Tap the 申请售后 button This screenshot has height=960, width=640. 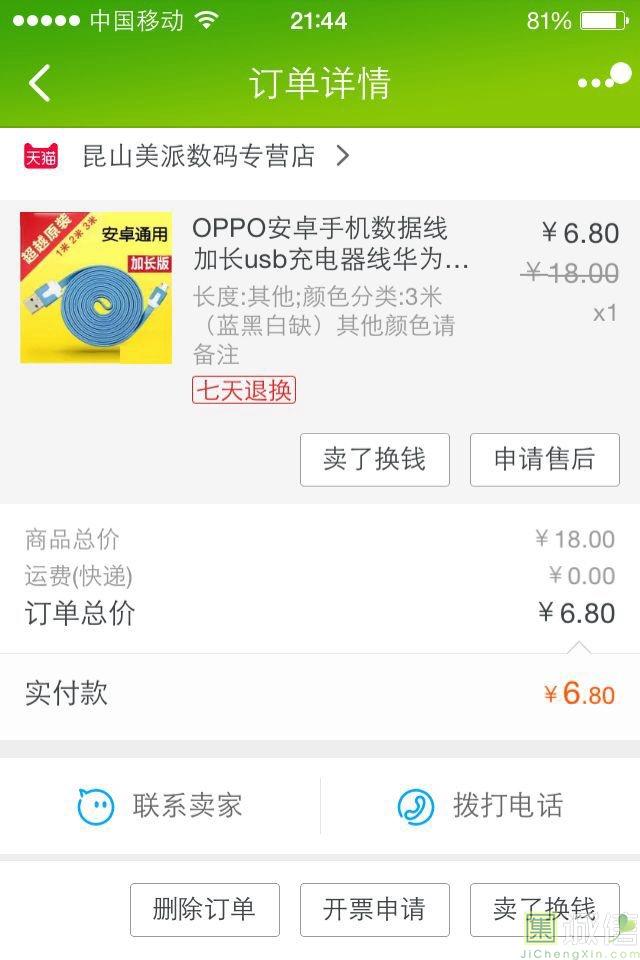click(x=544, y=459)
